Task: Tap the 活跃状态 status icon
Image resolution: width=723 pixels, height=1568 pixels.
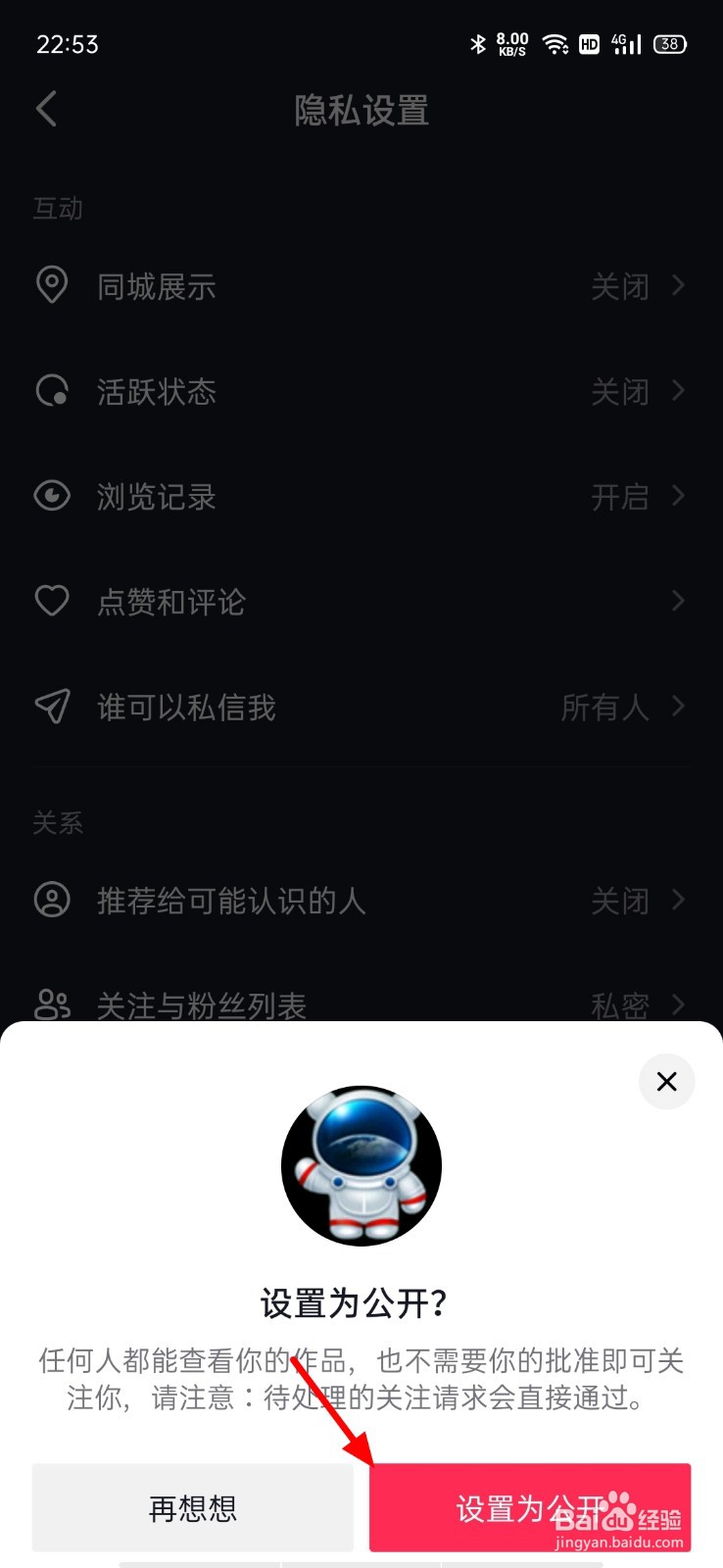Action: pos(53,391)
